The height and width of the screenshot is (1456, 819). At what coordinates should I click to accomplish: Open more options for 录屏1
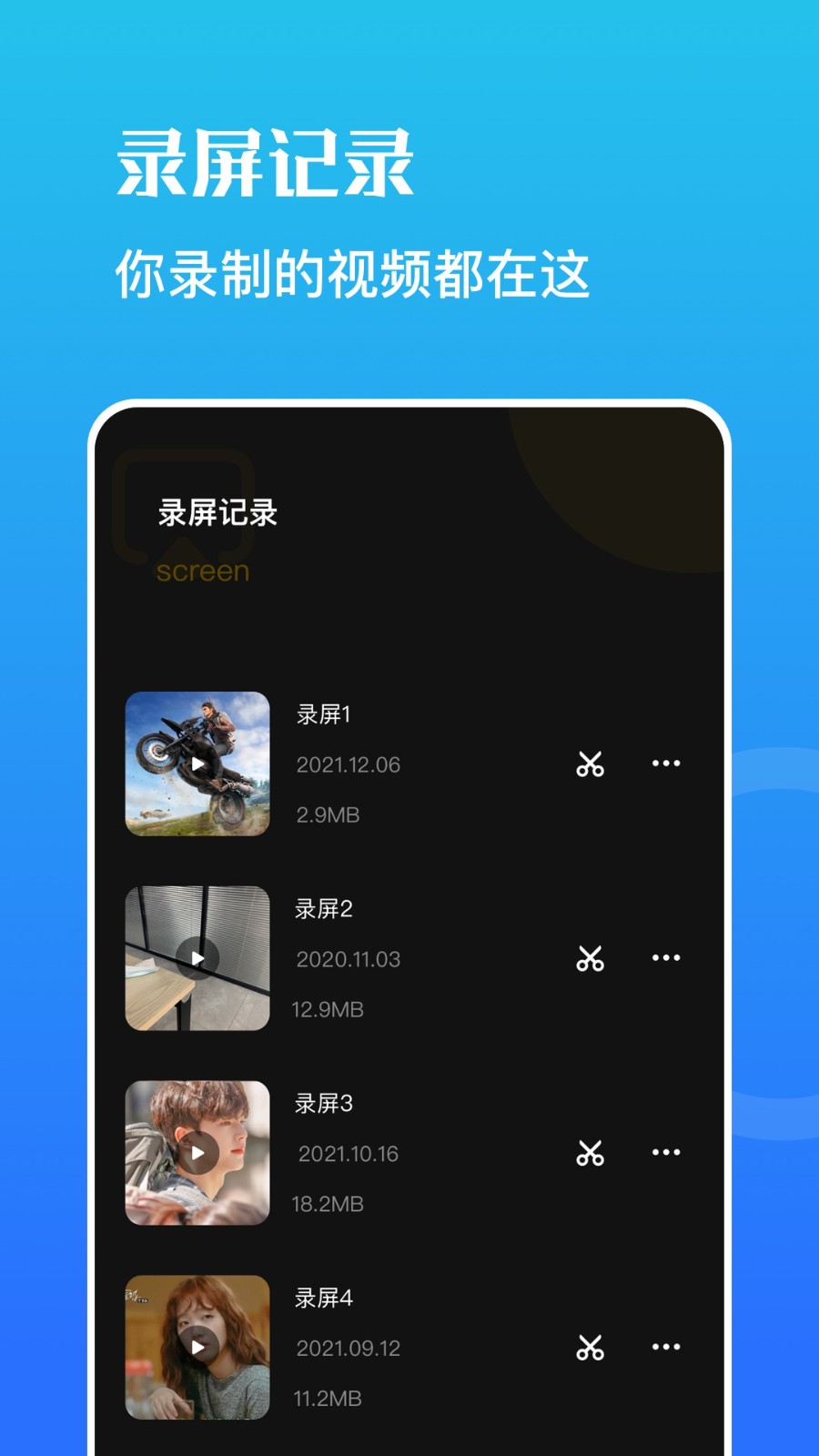(667, 764)
